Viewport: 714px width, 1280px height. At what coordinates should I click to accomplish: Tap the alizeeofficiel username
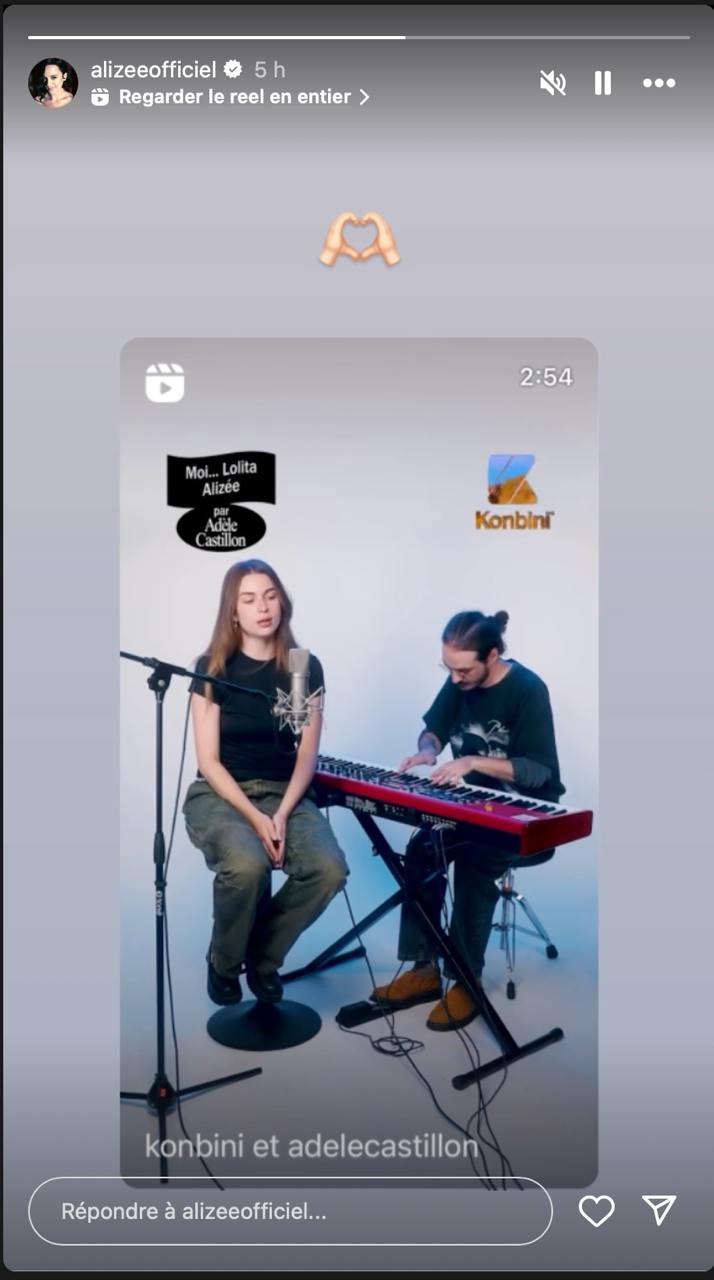tap(153, 70)
